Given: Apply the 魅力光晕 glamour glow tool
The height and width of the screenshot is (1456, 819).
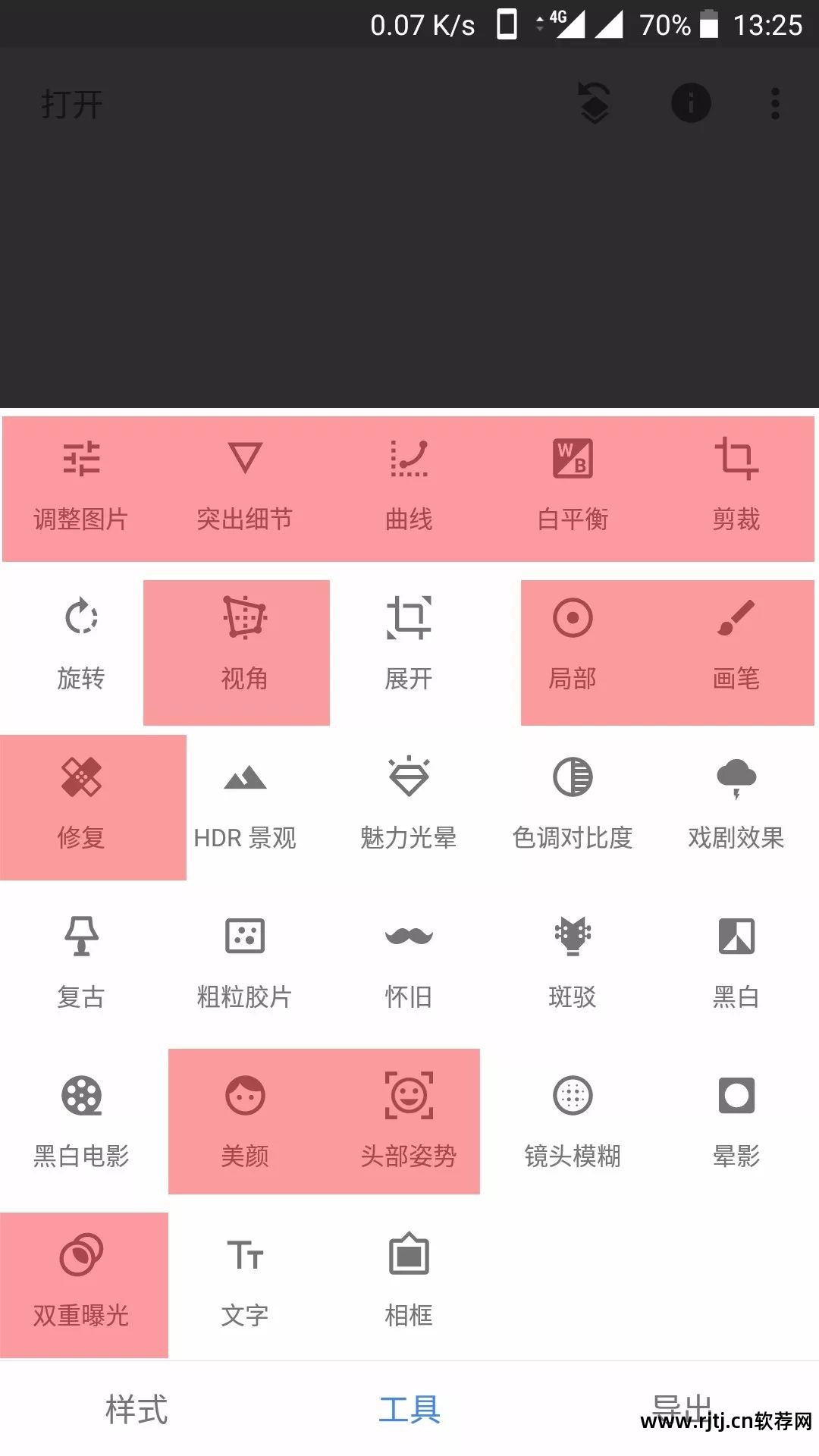Looking at the screenshot, I should [409, 805].
